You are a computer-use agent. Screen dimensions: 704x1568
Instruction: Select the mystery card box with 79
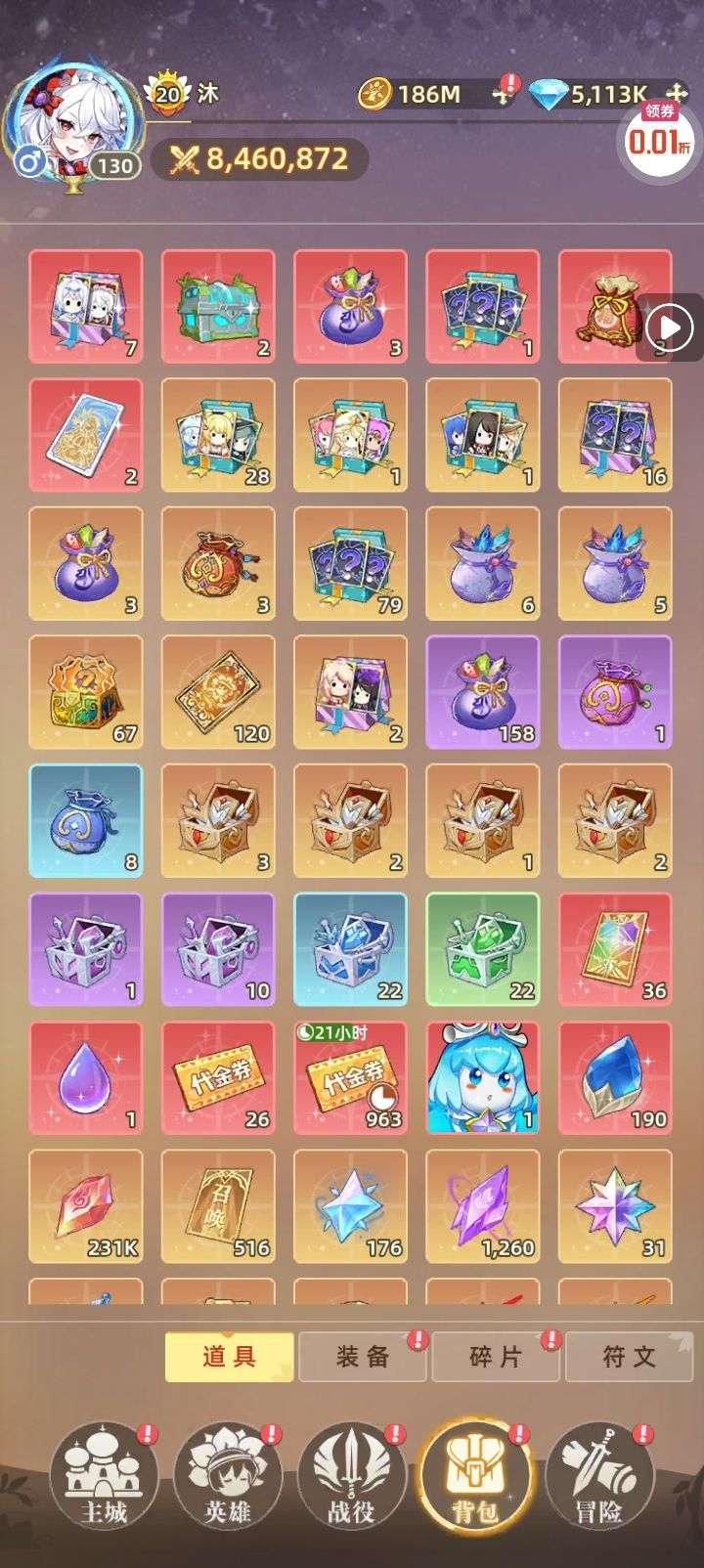point(350,564)
